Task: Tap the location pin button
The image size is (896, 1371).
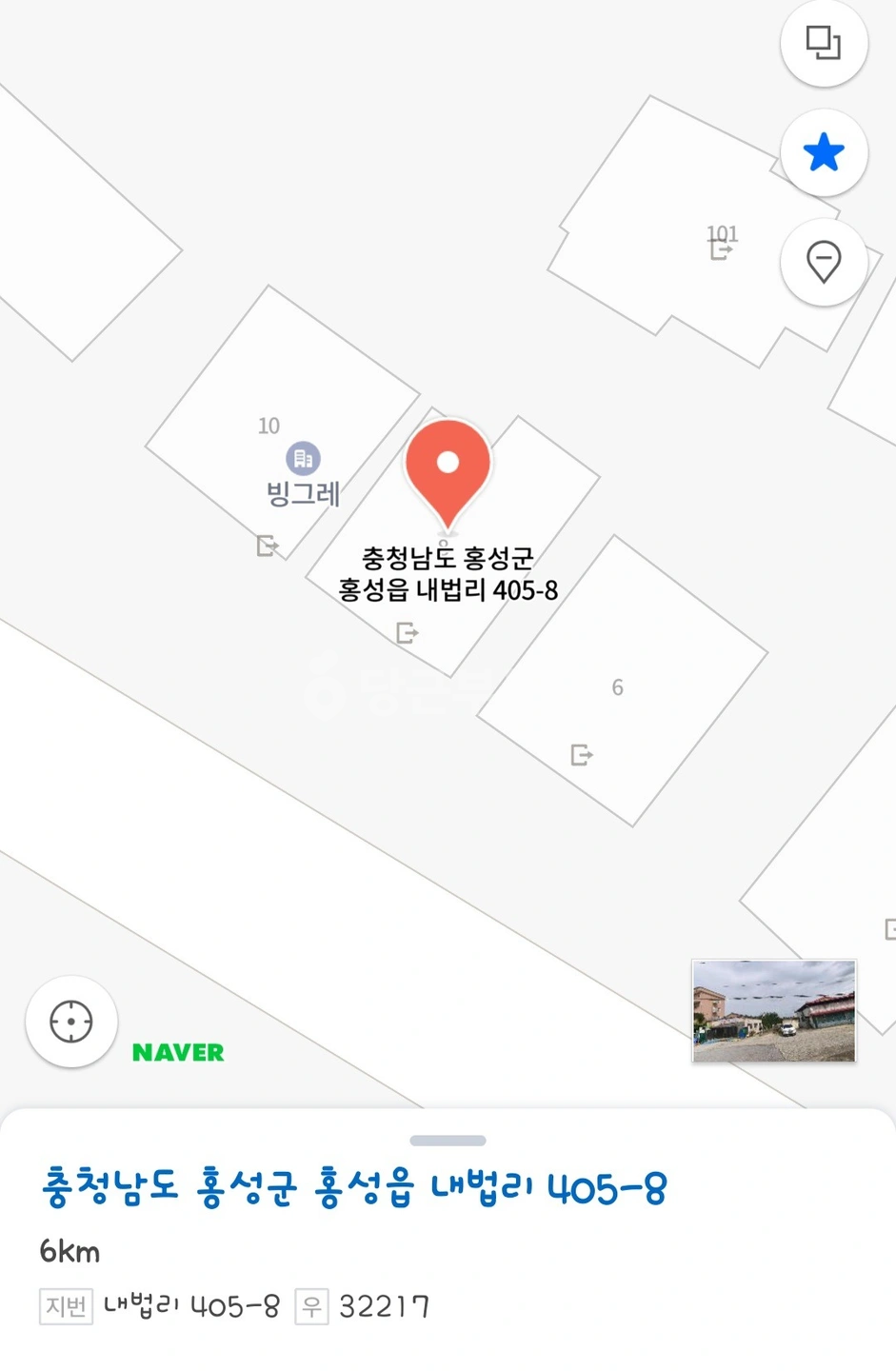Action: [824, 262]
